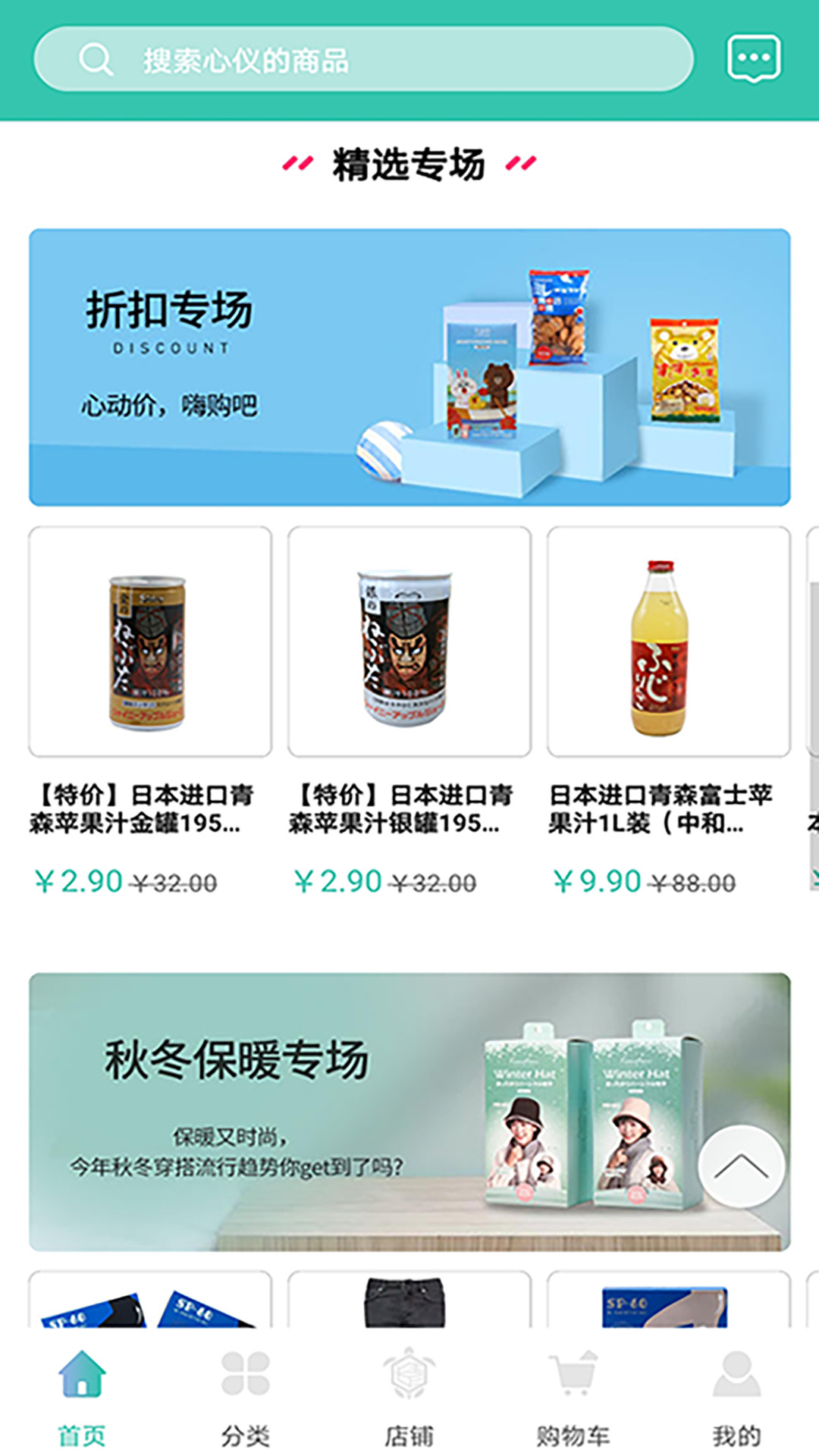Open the messages icon beside search bar
This screenshot has height=1456, width=819.
(753, 61)
